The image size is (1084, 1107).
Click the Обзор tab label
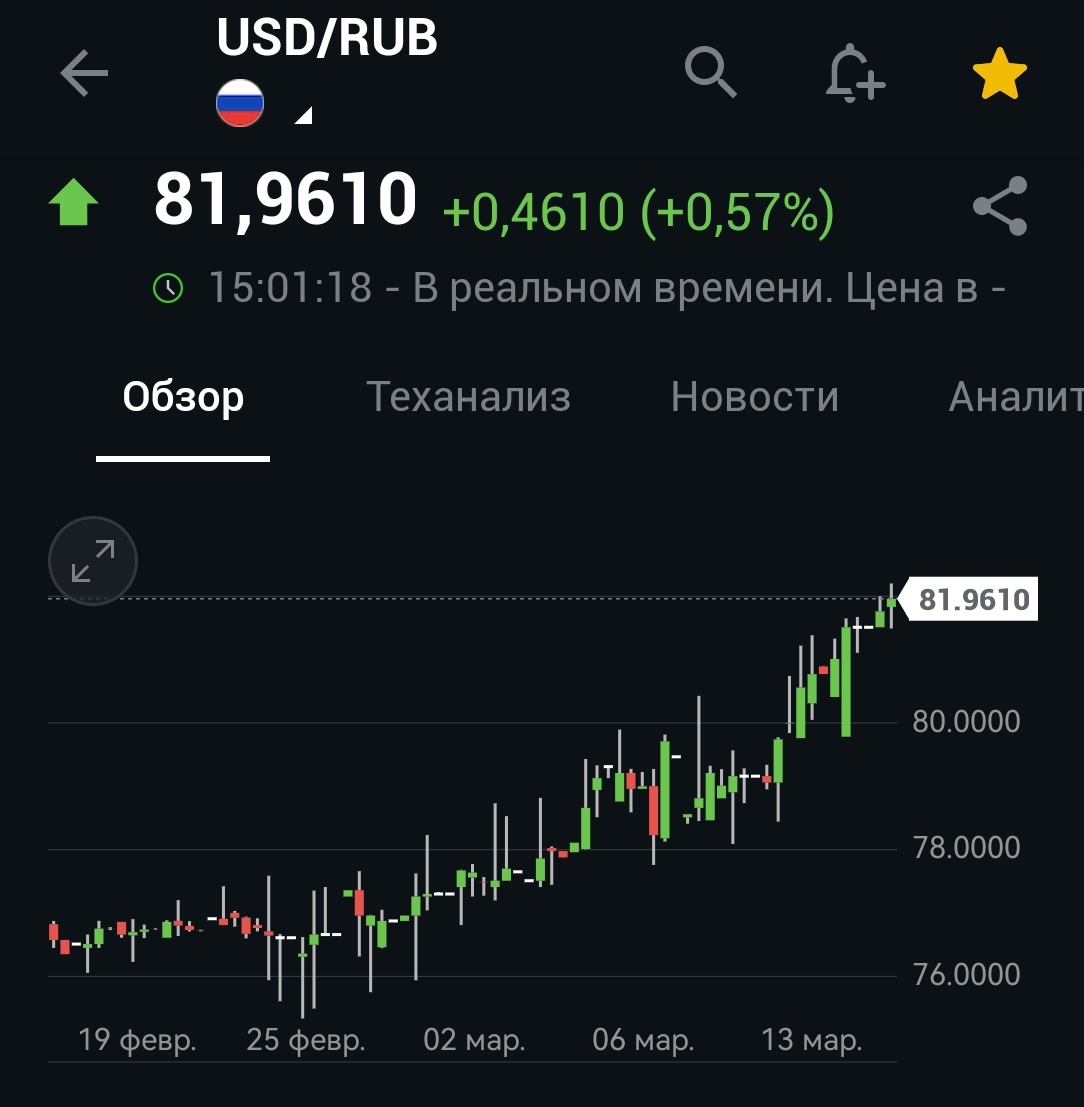coord(182,397)
